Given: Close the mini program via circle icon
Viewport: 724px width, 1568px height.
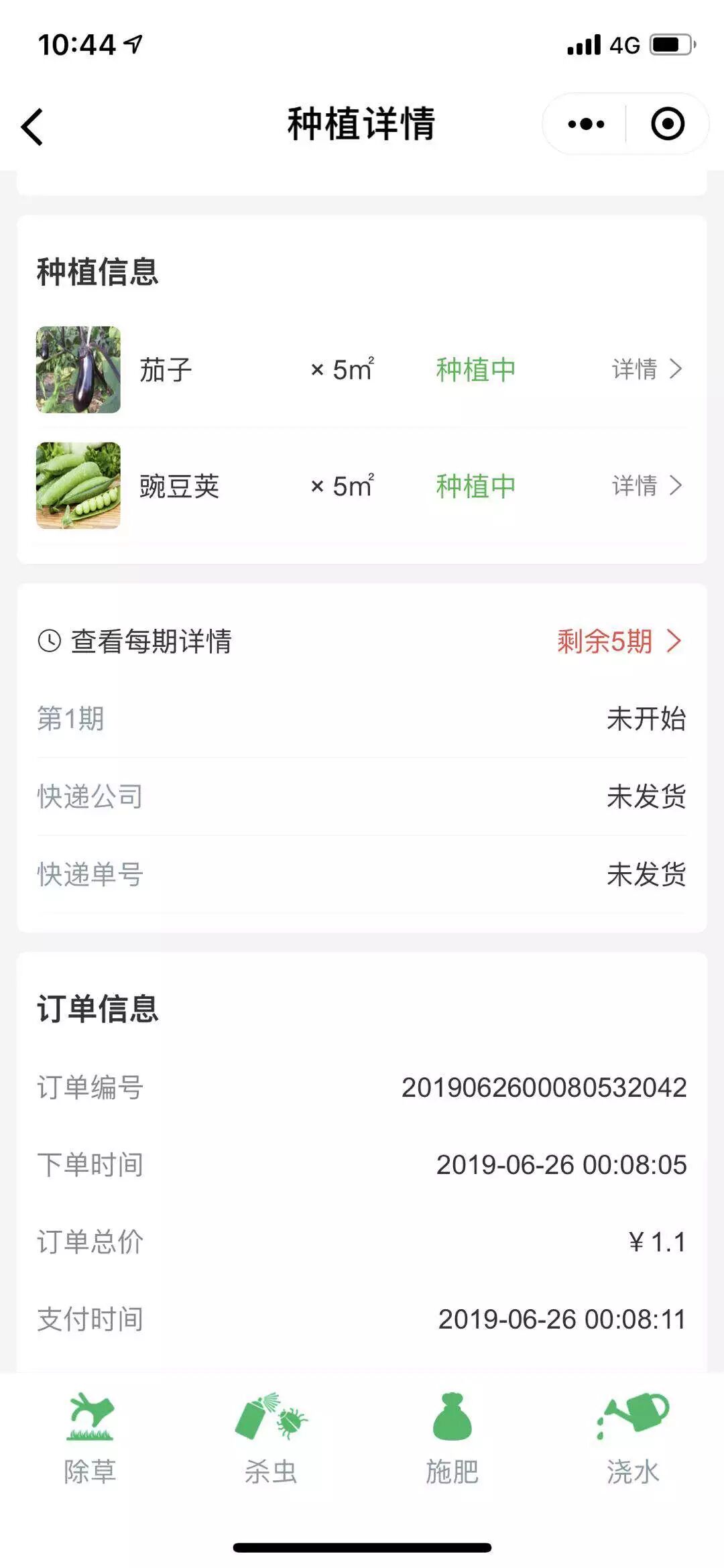Looking at the screenshot, I should 668,125.
